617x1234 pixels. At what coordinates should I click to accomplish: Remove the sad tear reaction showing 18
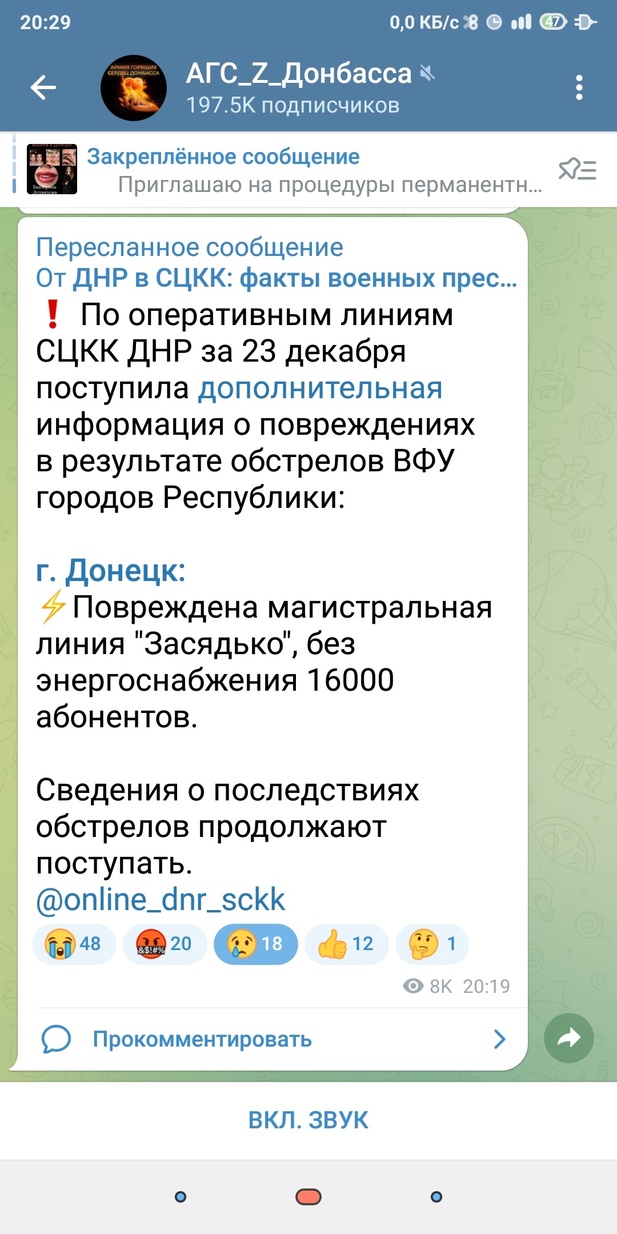(x=256, y=943)
